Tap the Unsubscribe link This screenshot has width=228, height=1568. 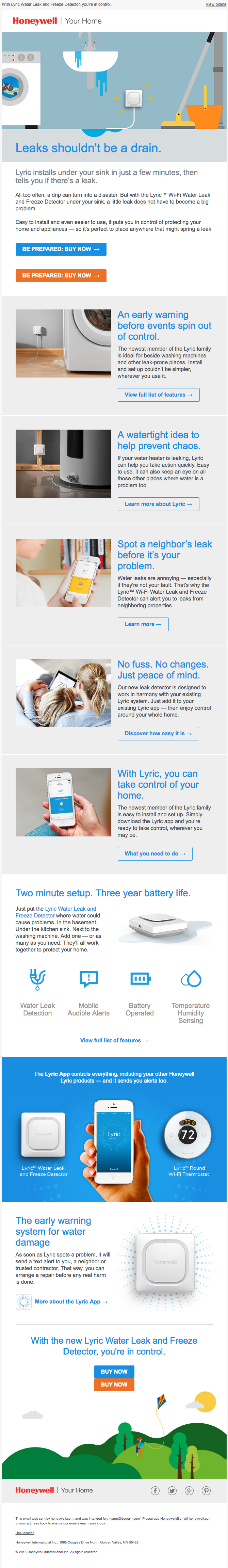[x=25, y=1533]
